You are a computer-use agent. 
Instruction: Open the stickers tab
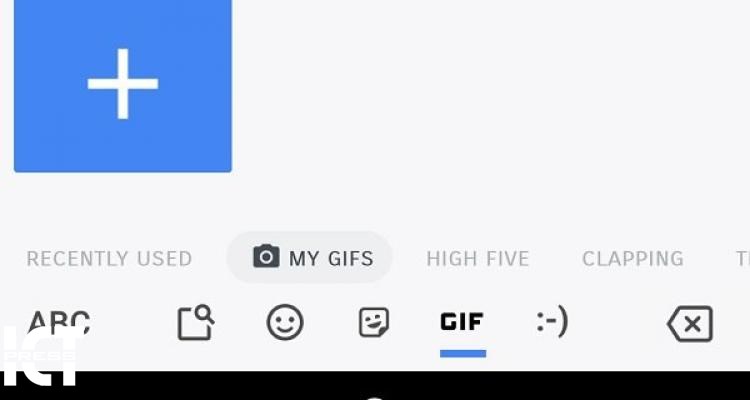click(x=374, y=323)
